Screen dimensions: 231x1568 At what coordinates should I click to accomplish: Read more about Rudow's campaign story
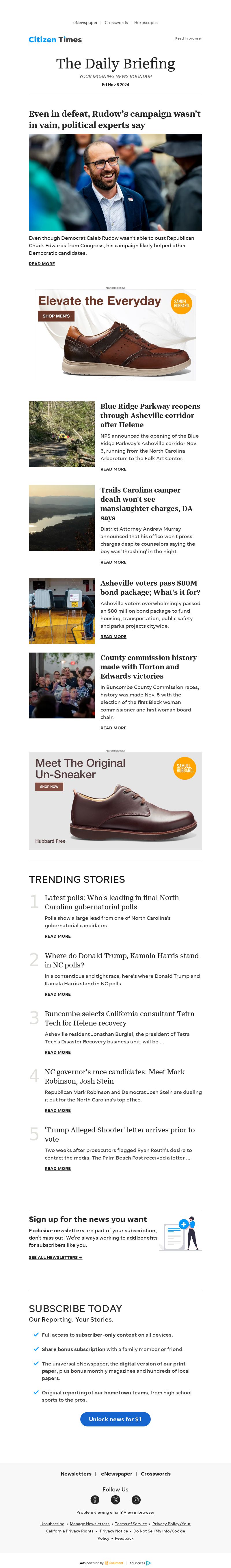[x=41, y=263]
